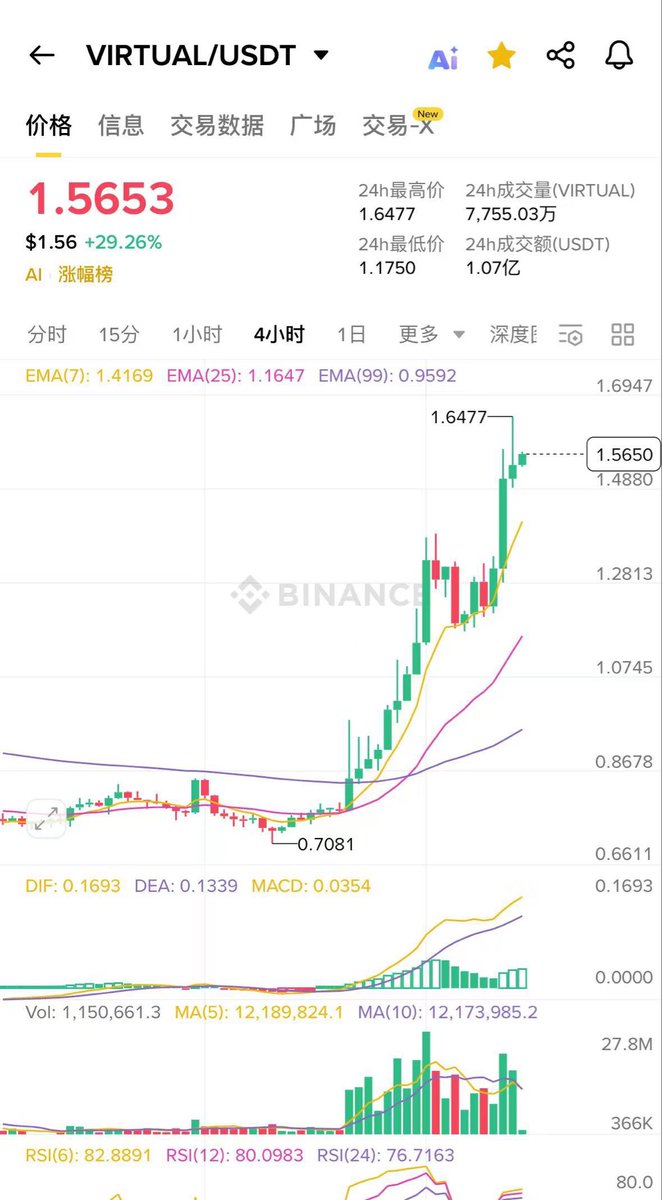The image size is (662, 1200).
Task: Set a price alert with the bell
Action: (x=619, y=56)
